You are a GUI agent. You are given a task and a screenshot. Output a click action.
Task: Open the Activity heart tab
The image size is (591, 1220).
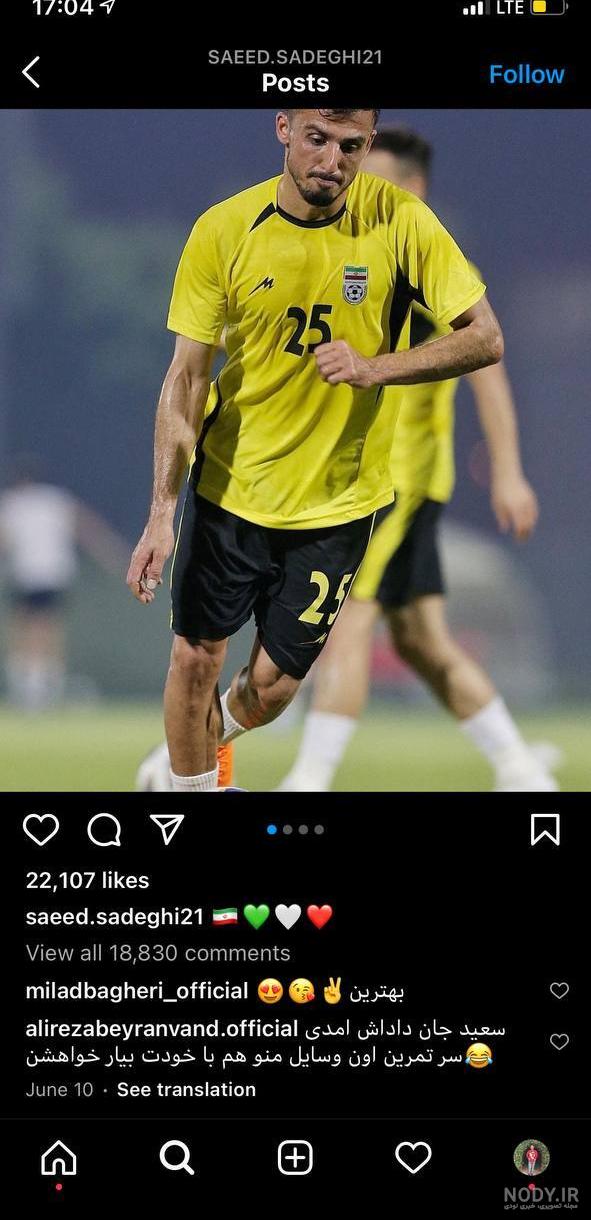[x=413, y=1158]
